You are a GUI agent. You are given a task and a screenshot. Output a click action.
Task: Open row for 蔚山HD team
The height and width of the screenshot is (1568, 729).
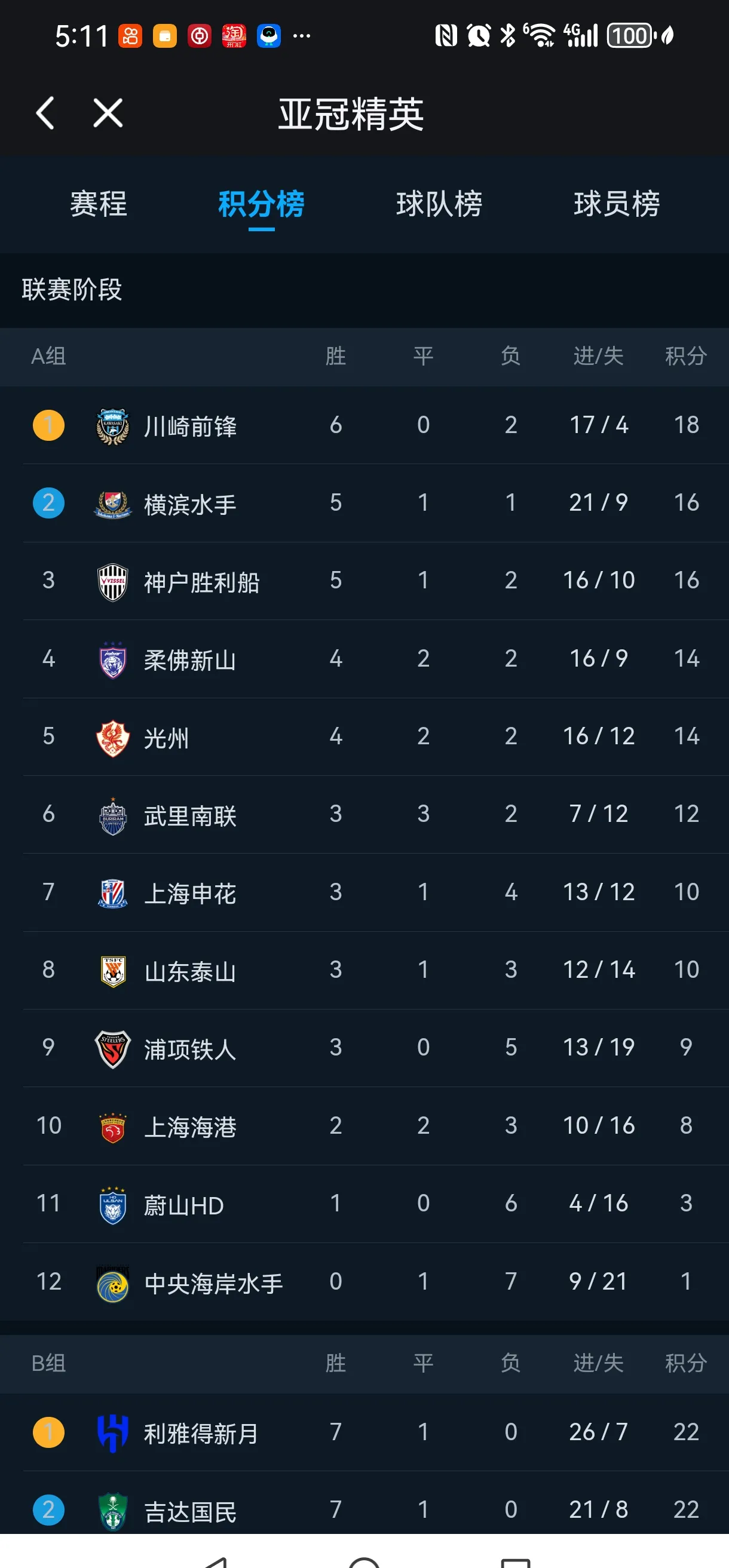pyautogui.click(x=364, y=1204)
